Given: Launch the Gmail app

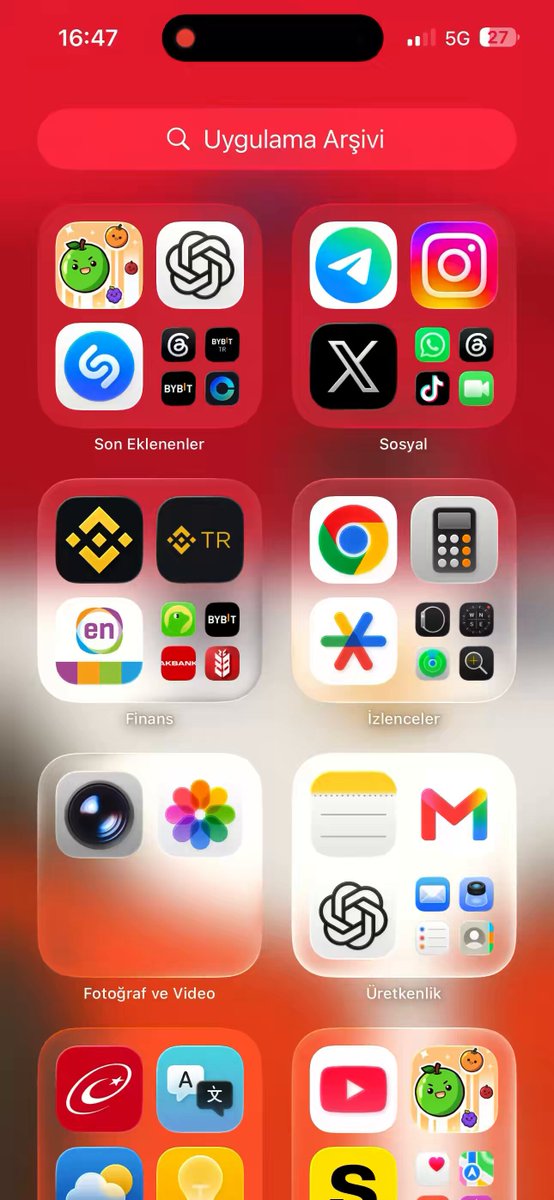Looking at the screenshot, I should [x=454, y=814].
